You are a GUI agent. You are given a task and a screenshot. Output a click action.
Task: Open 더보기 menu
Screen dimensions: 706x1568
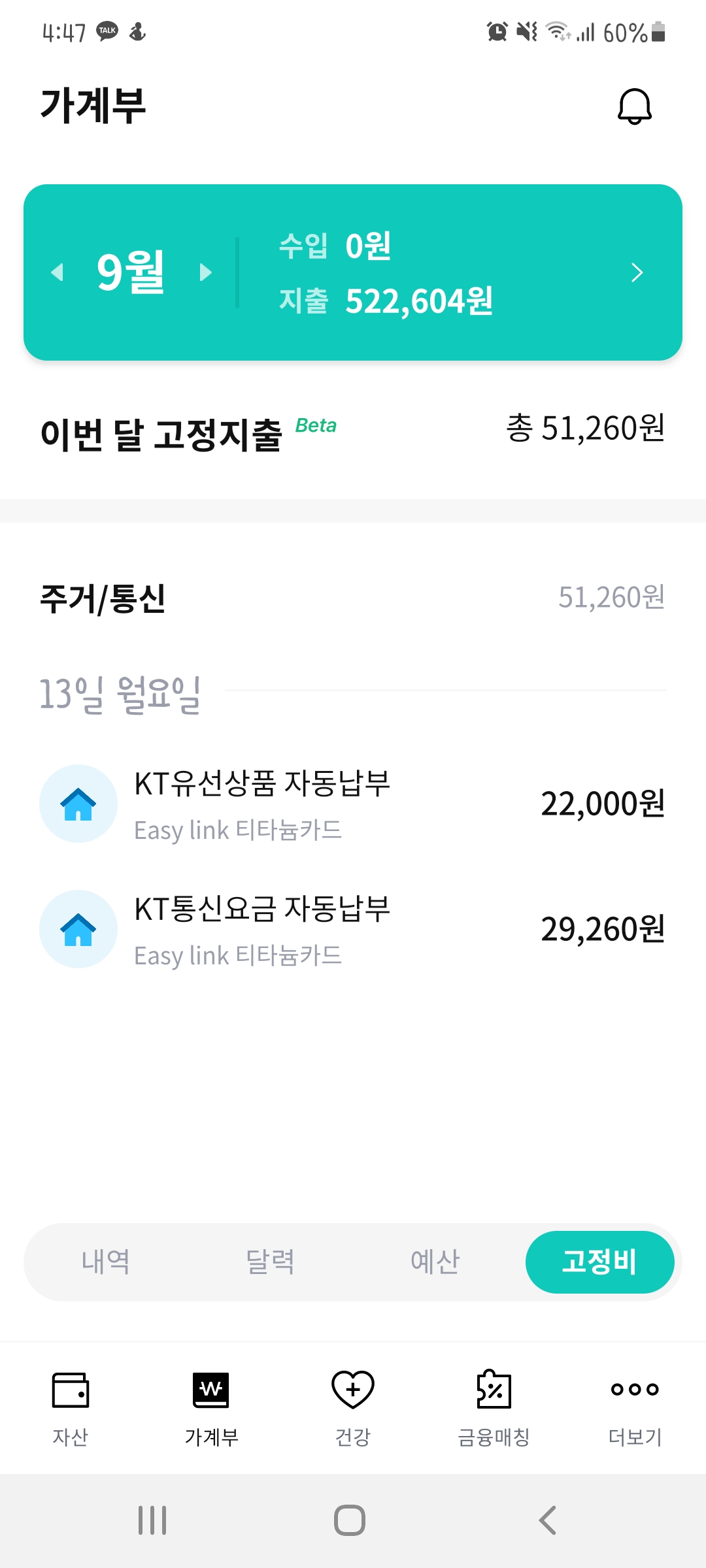point(635,1409)
